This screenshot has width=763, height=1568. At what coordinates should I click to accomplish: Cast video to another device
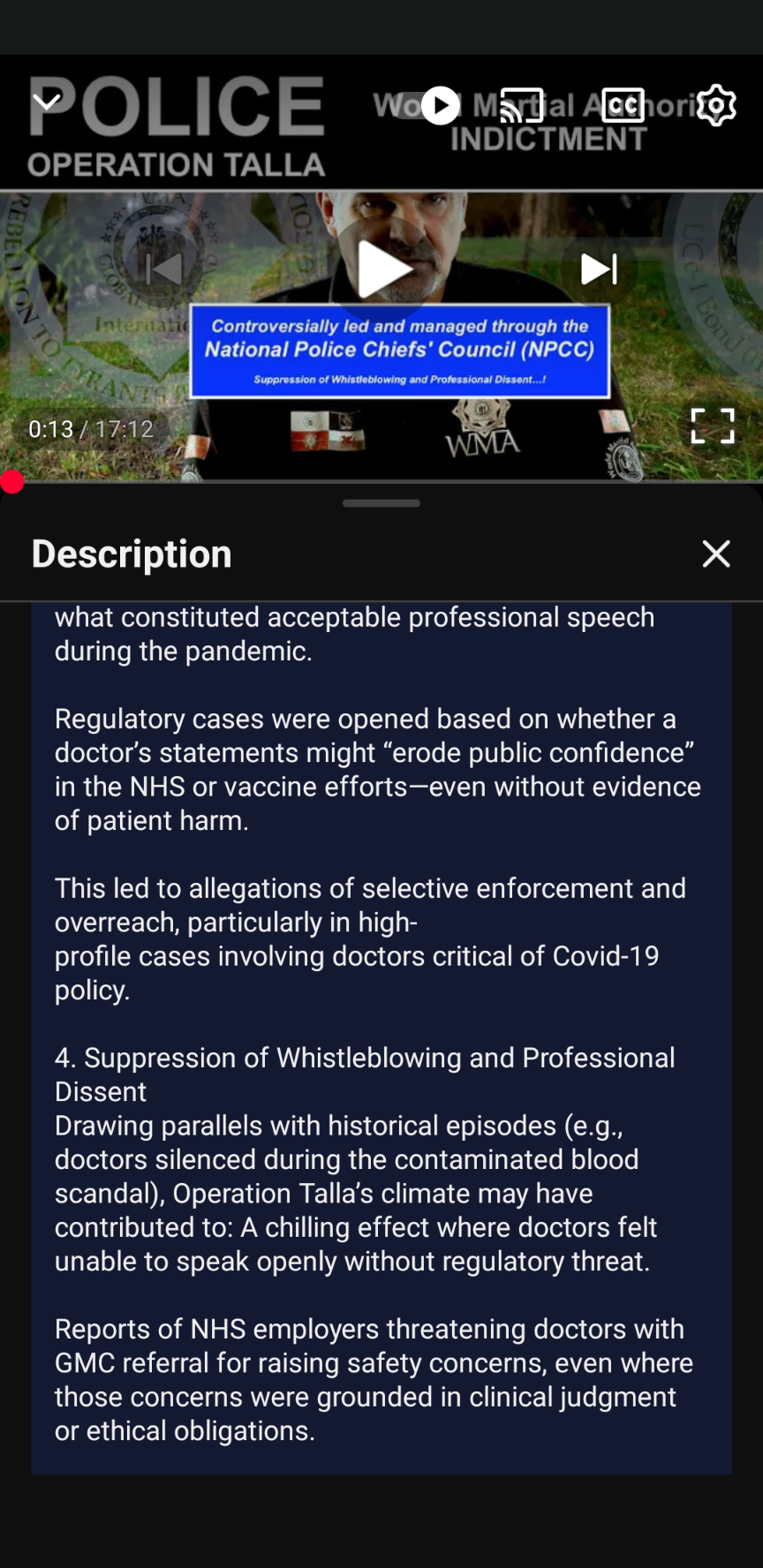[x=521, y=106]
